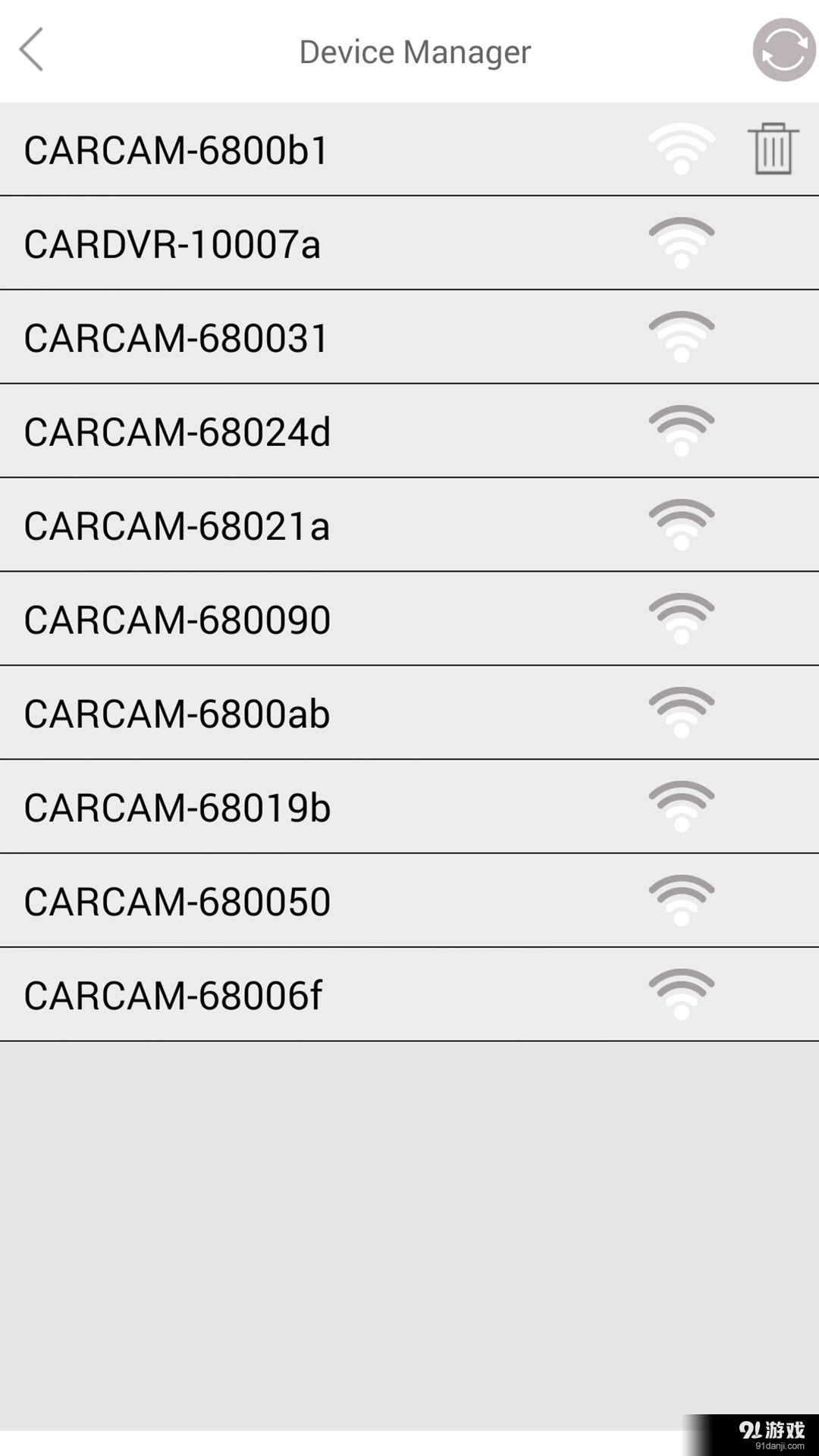Image resolution: width=819 pixels, height=1456 pixels.
Task: Select CARCAM-680090 device
Action: 177,620
